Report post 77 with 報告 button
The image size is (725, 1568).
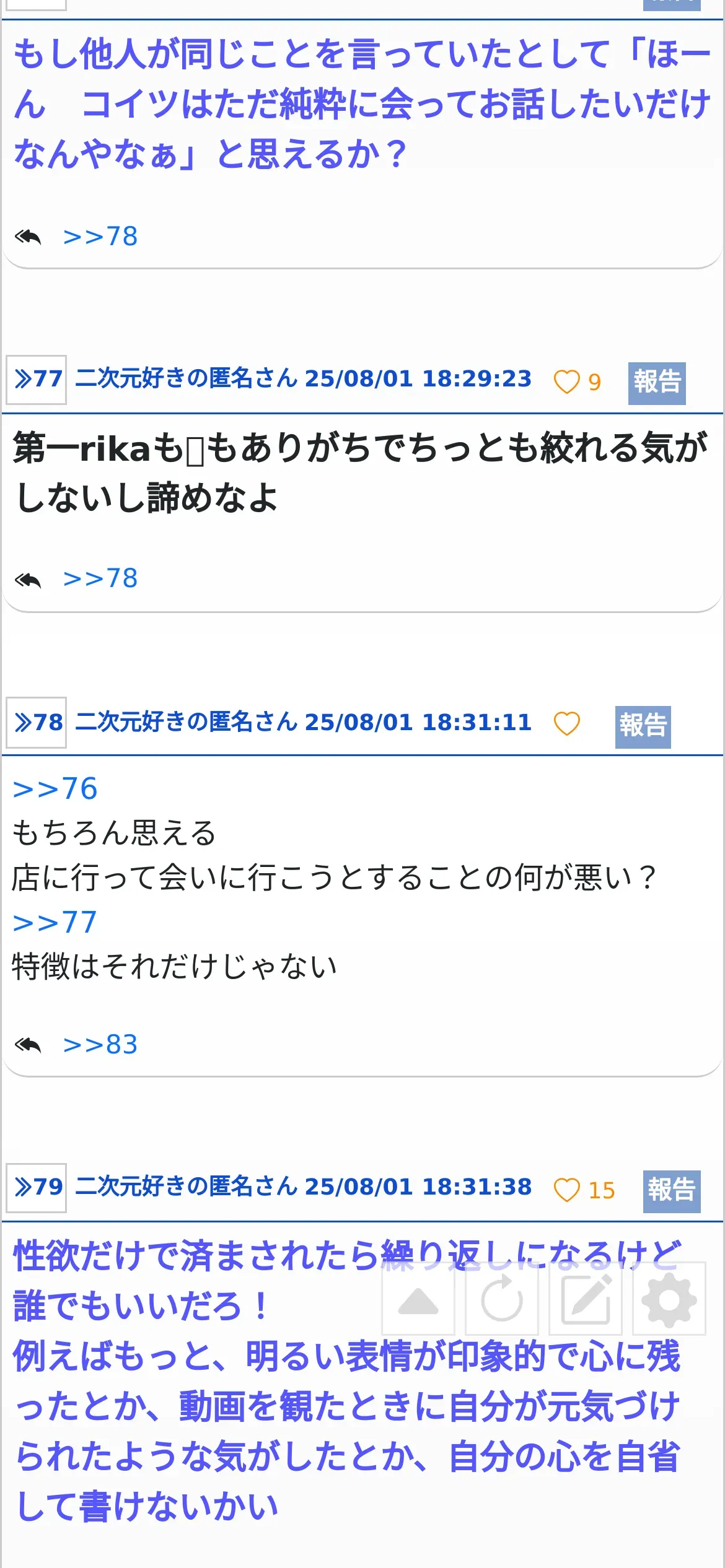pyautogui.click(x=656, y=383)
